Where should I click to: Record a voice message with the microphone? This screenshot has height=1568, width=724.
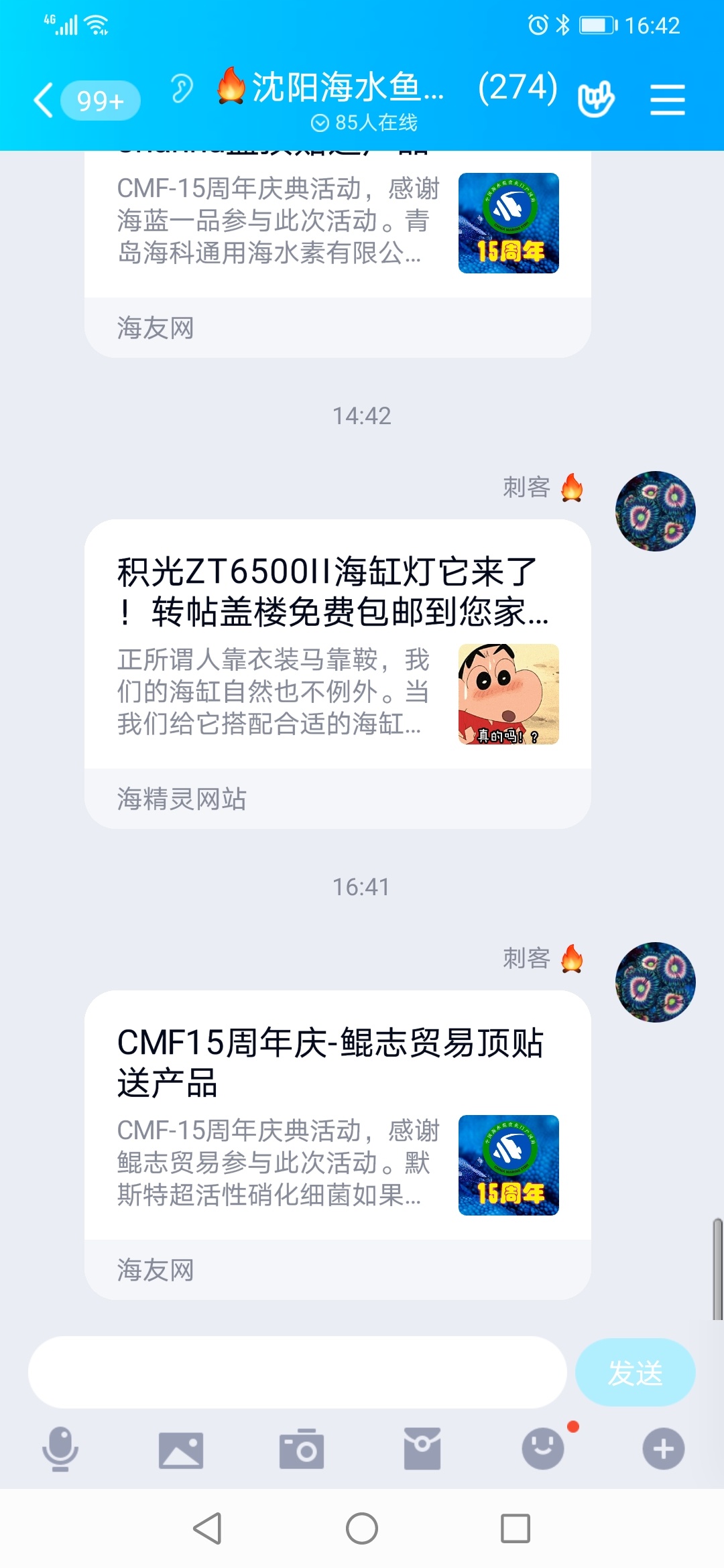60,1449
